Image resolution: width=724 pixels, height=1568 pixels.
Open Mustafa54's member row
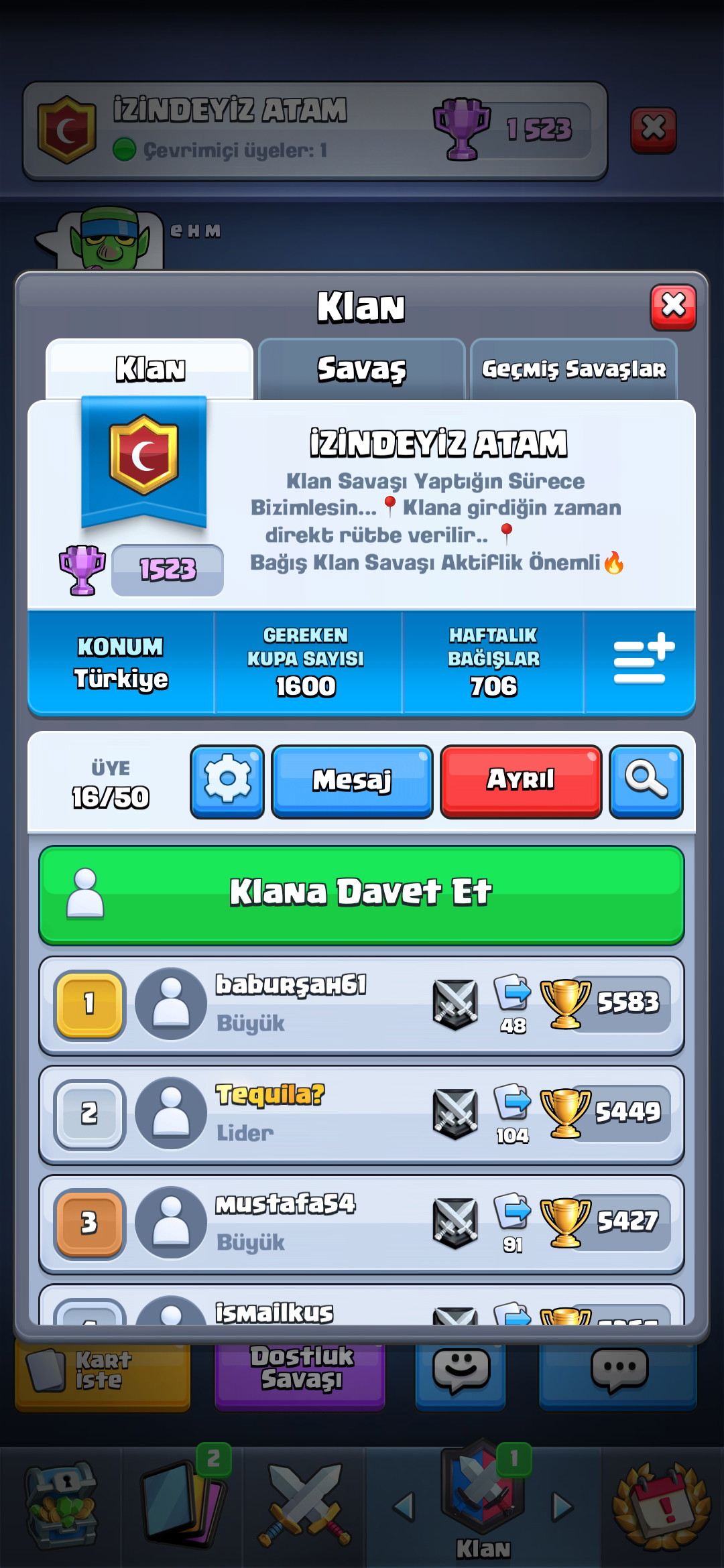[x=361, y=1224]
